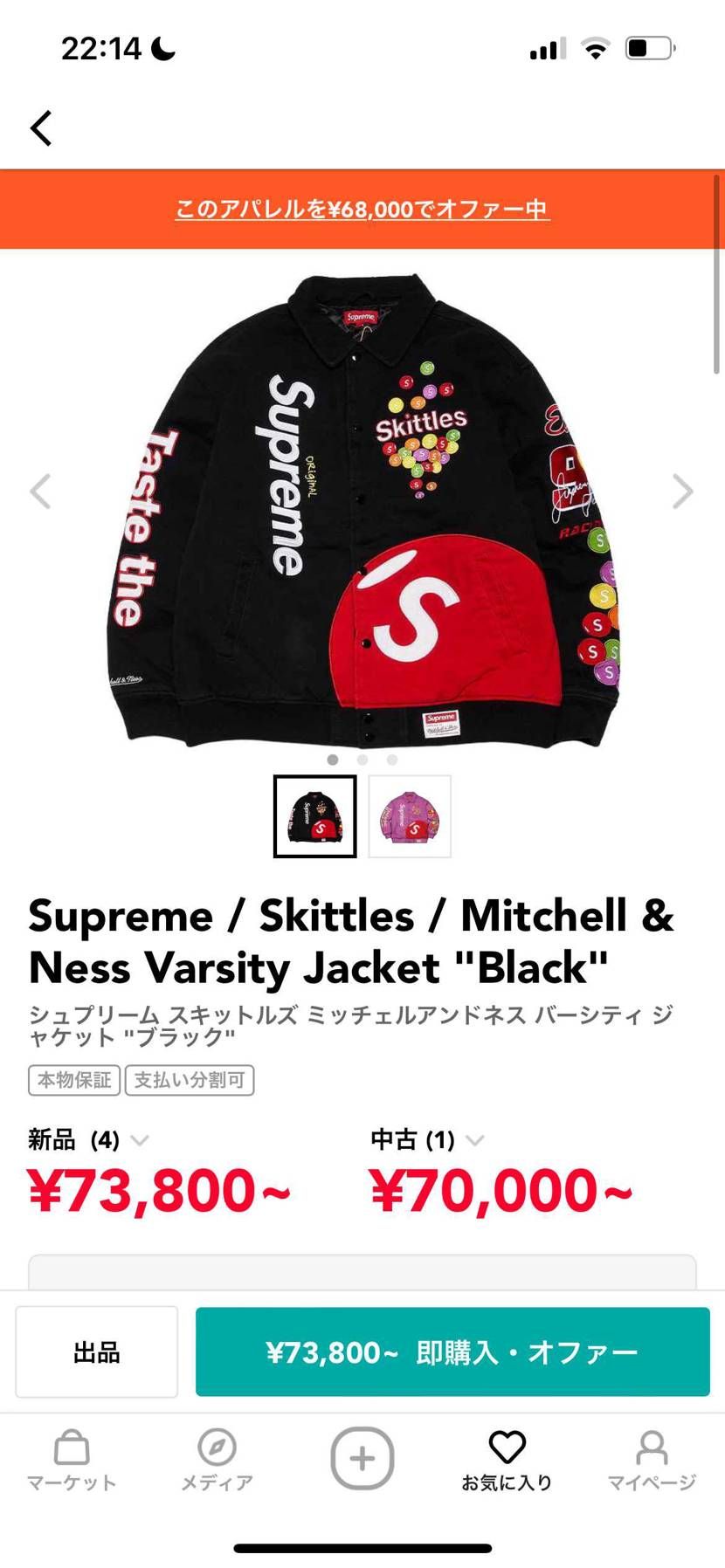The height and width of the screenshot is (1568, 725).
Task: Switch to the メディア tab
Action: 217,1461
